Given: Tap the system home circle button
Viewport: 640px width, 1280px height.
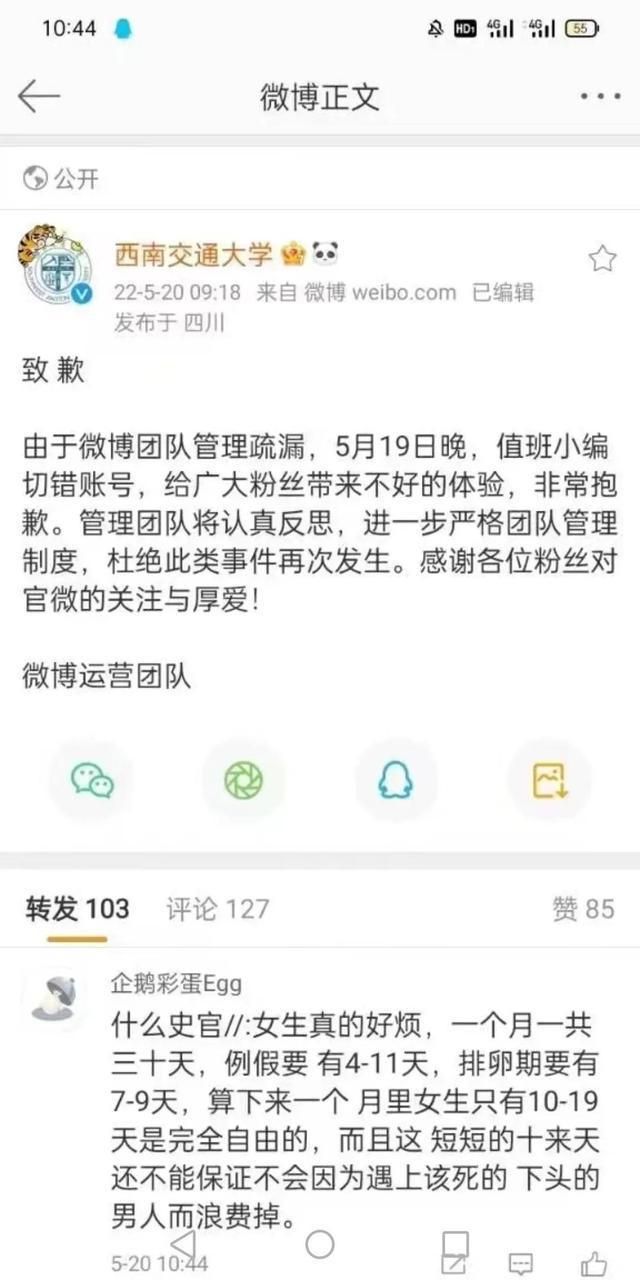Looking at the screenshot, I should point(320,1245).
